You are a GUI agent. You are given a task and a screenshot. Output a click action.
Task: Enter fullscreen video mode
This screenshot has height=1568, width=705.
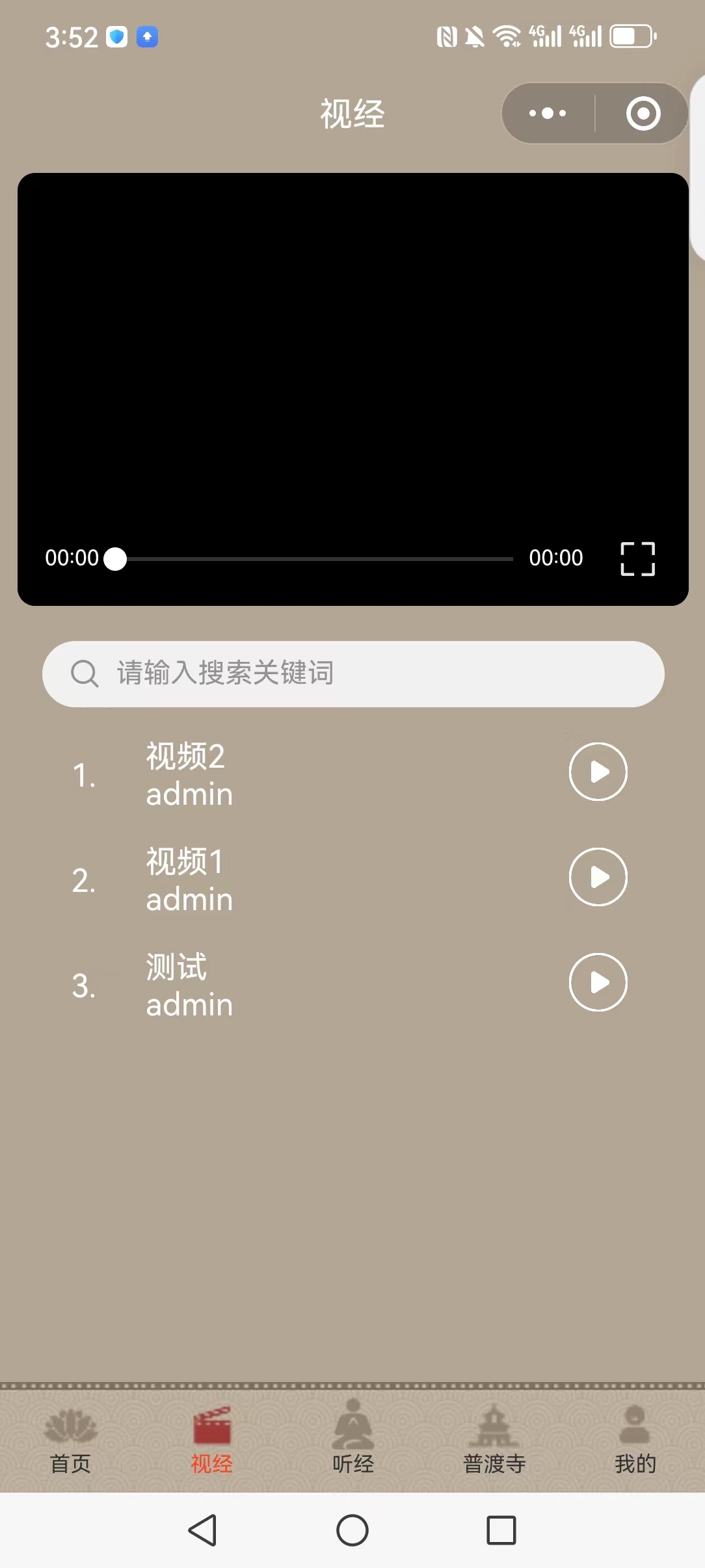[637, 558]
